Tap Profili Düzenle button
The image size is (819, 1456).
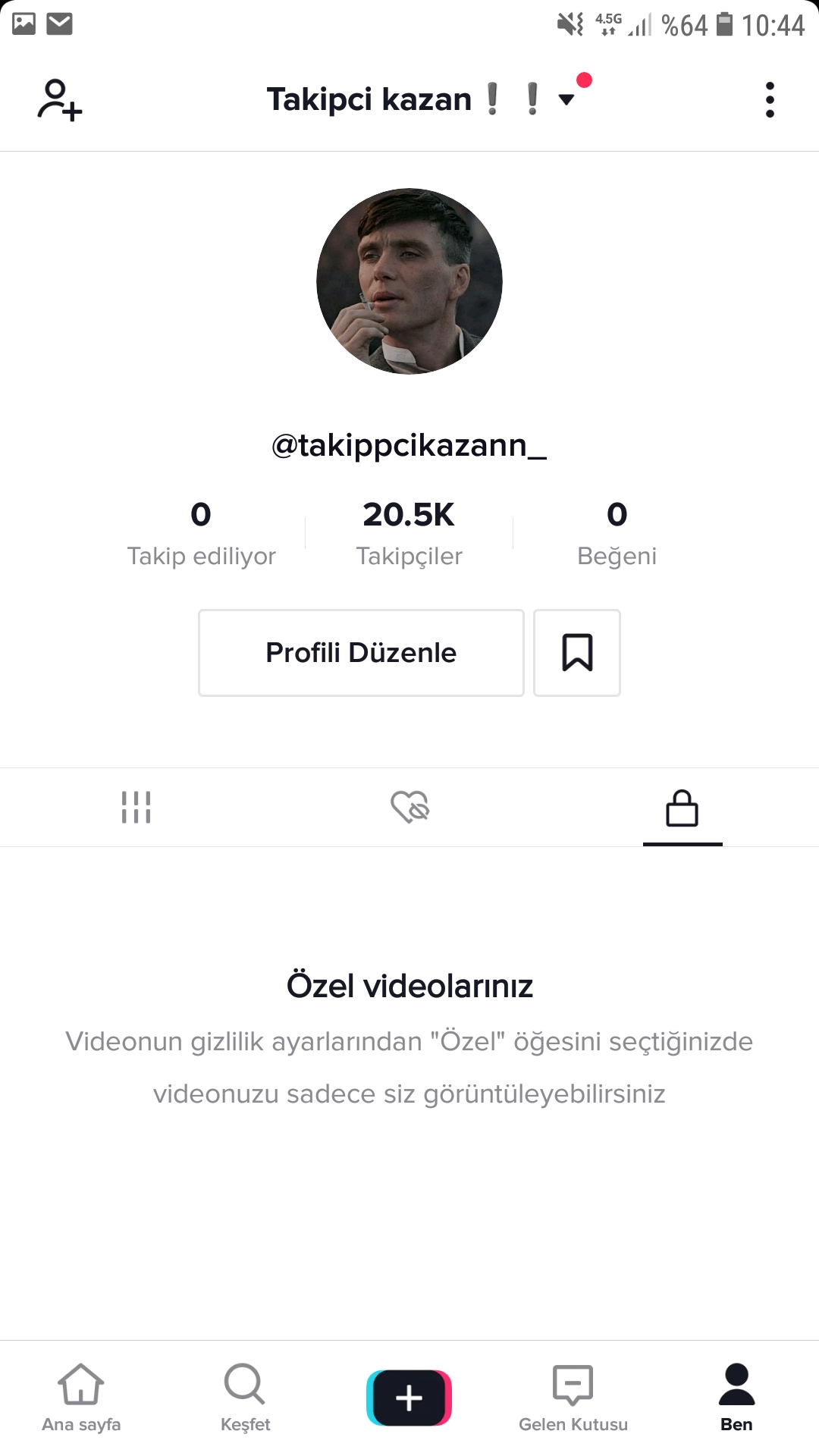click(361, 653)
